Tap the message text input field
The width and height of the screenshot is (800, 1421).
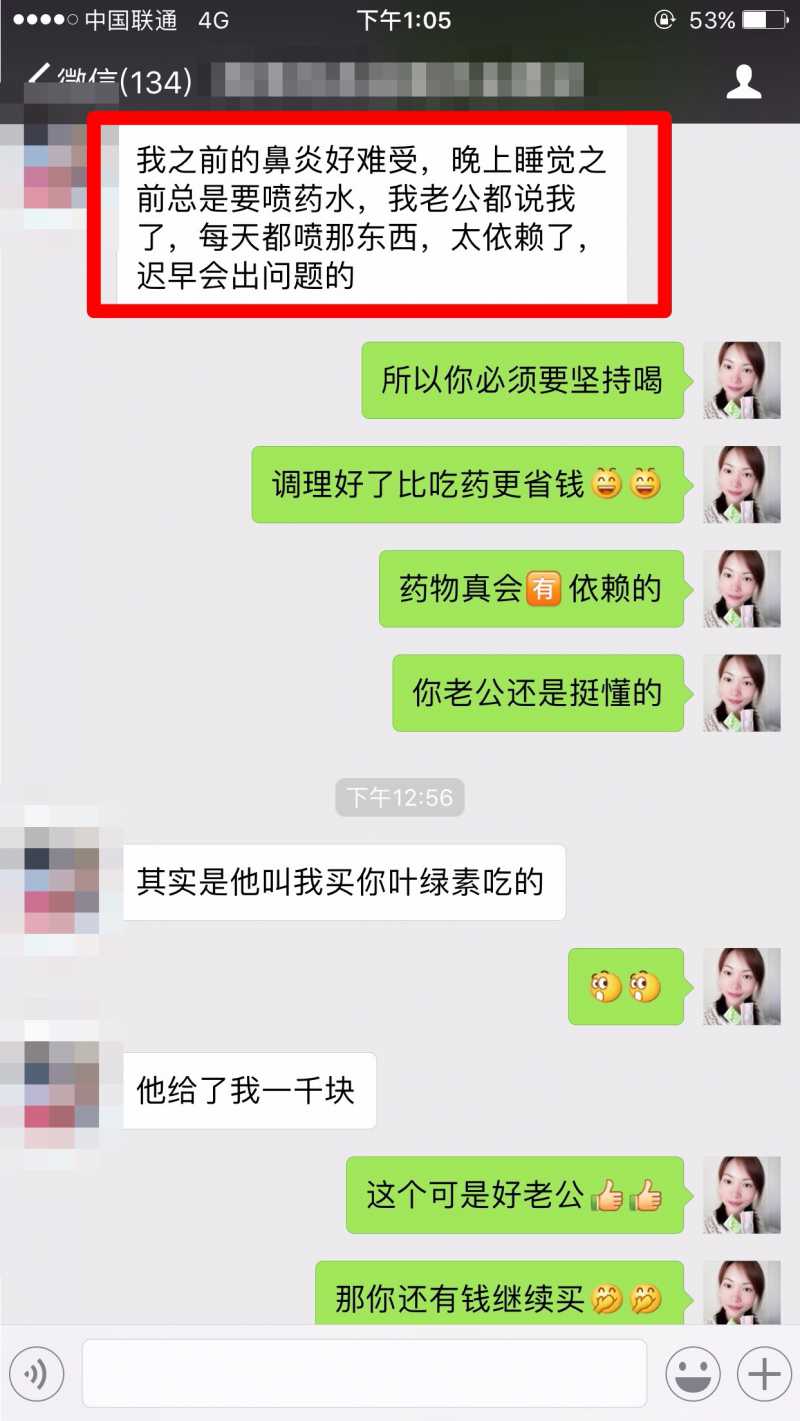364,1374
